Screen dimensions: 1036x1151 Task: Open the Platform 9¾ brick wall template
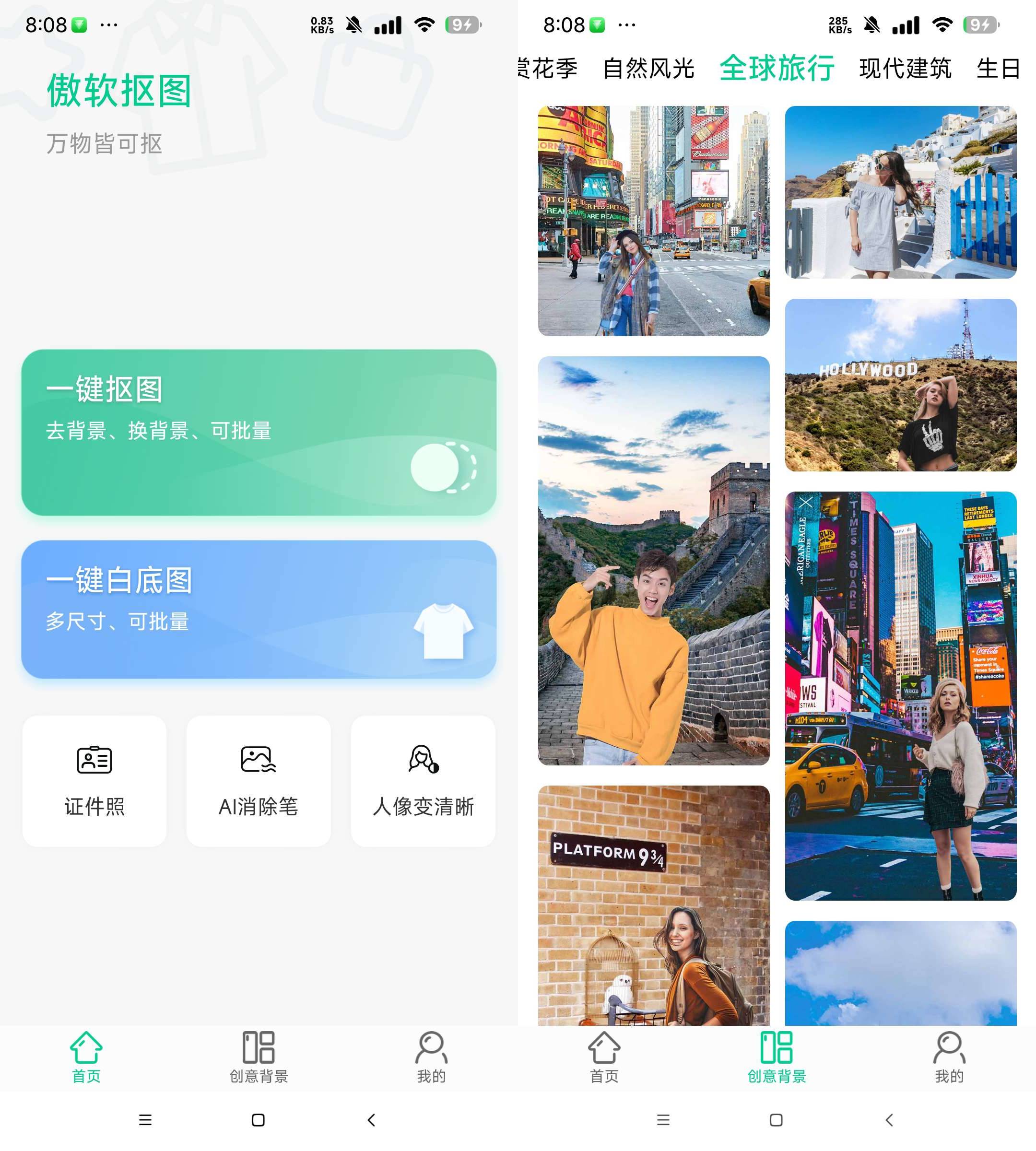click(x=653, y=905)
